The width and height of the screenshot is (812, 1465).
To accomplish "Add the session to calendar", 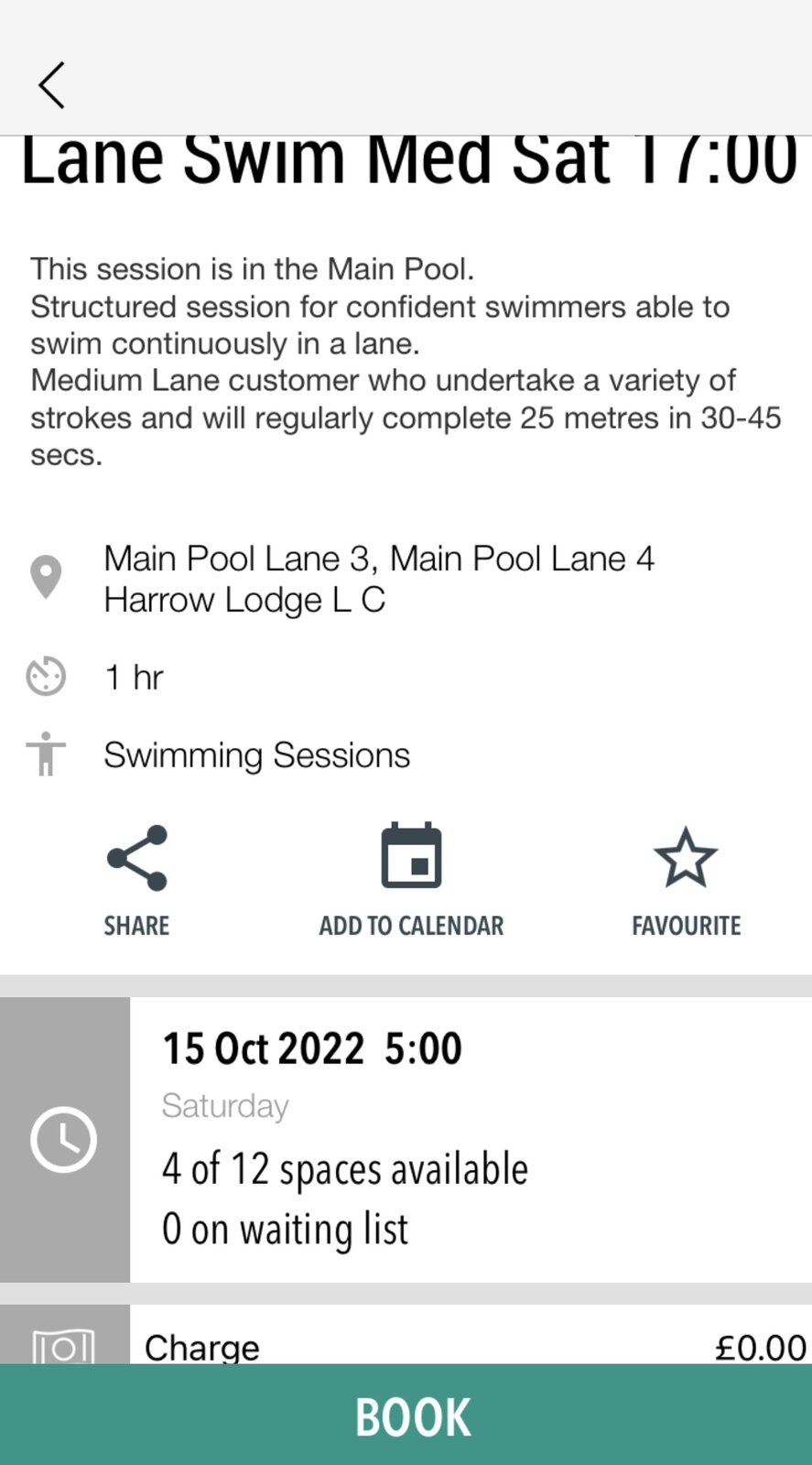I will (411, 878).
